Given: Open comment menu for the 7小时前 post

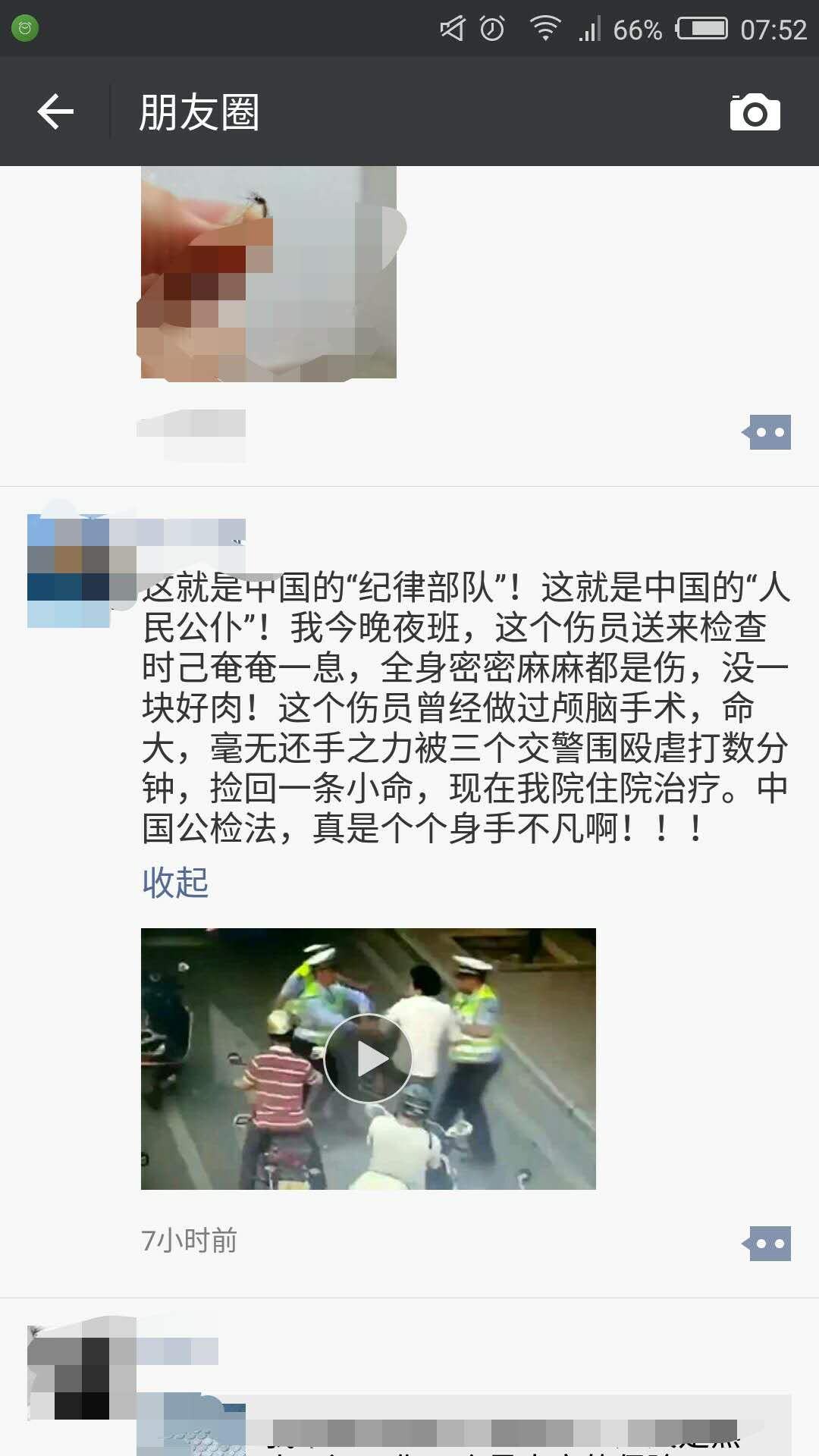Looking at the screenshot, I should pos(768,1243).
